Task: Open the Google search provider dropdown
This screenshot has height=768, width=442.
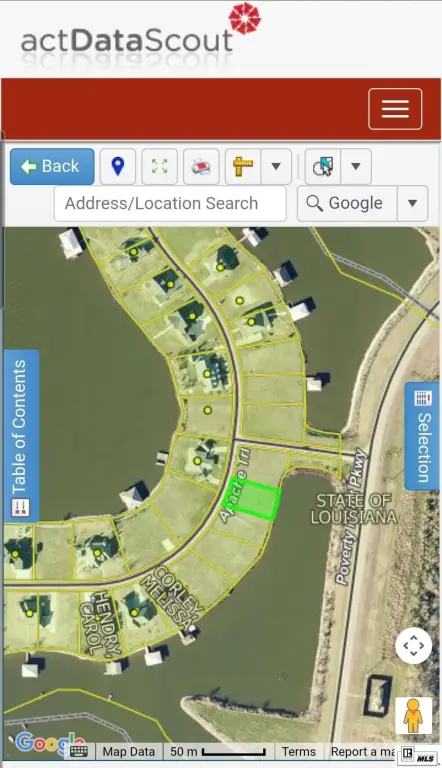Action: click(413, 203)
